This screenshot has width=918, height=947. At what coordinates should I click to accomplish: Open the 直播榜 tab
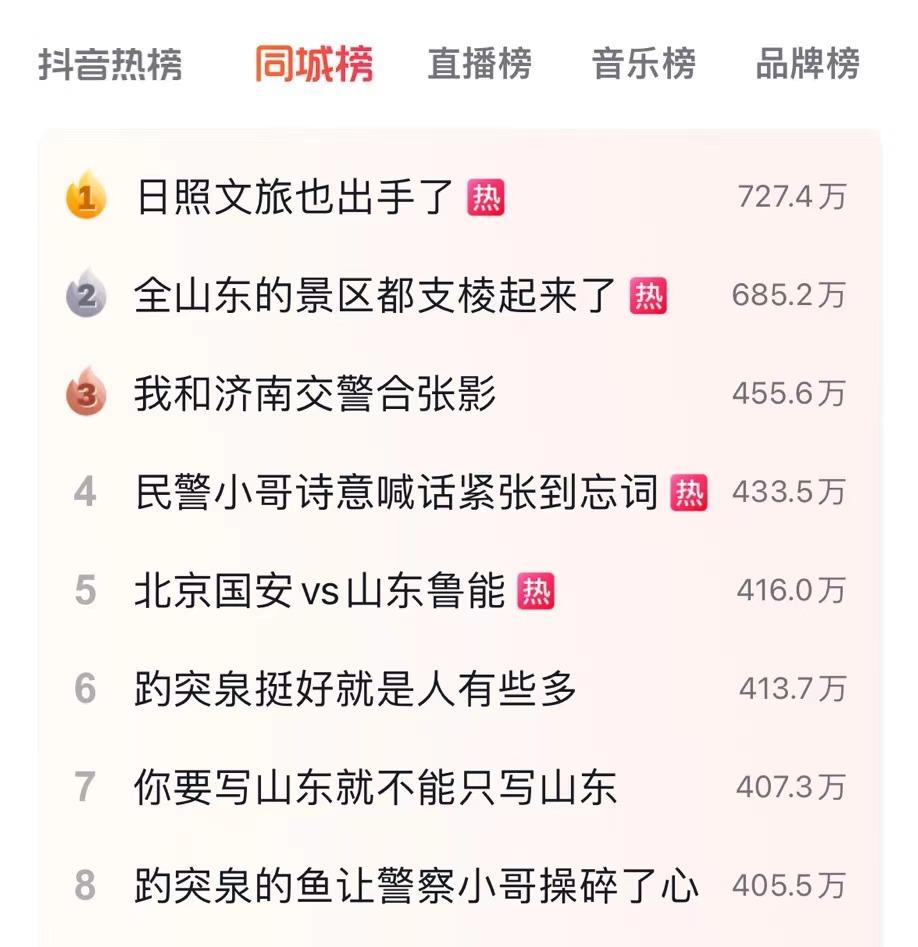coord(478,64)
